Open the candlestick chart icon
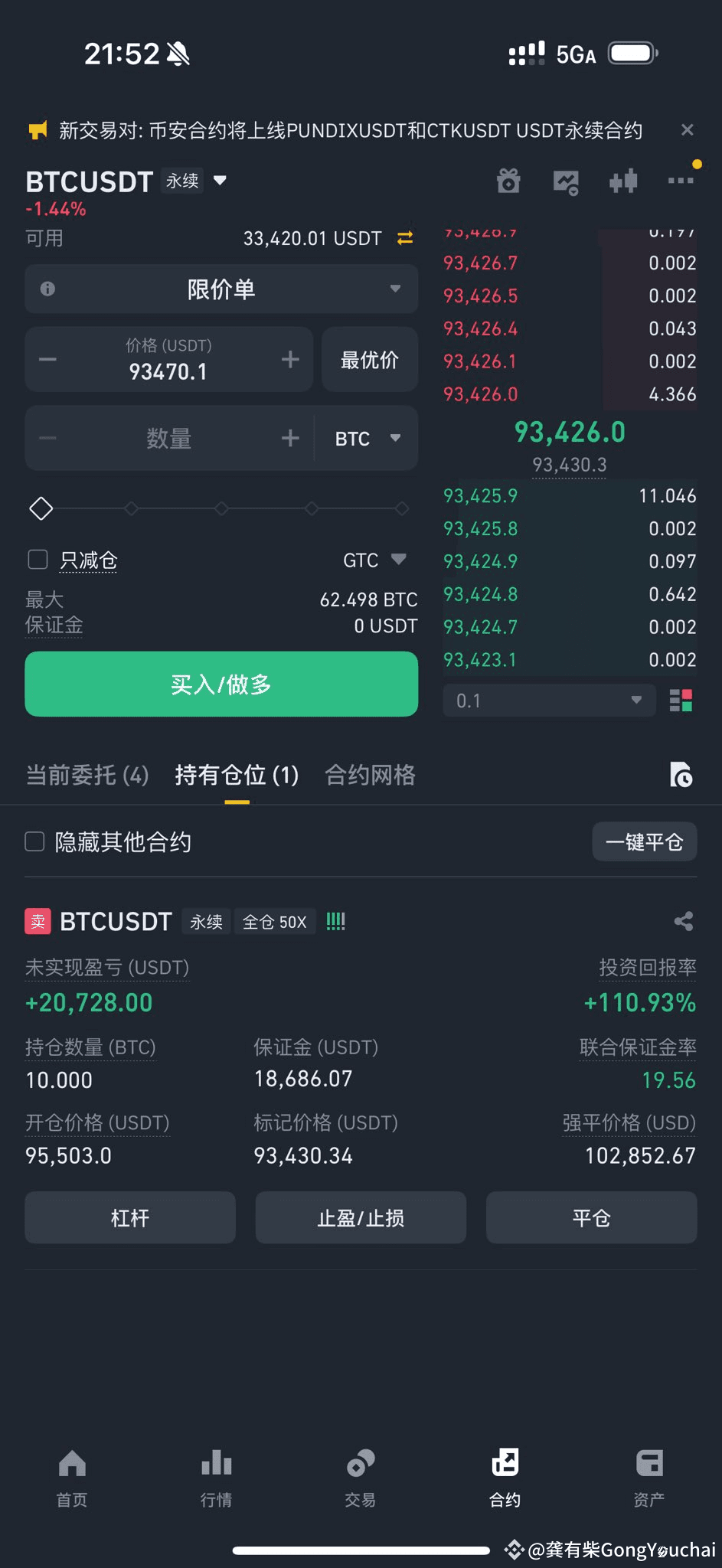Screen dimensions: 722x1568 (x=623, y=181)
